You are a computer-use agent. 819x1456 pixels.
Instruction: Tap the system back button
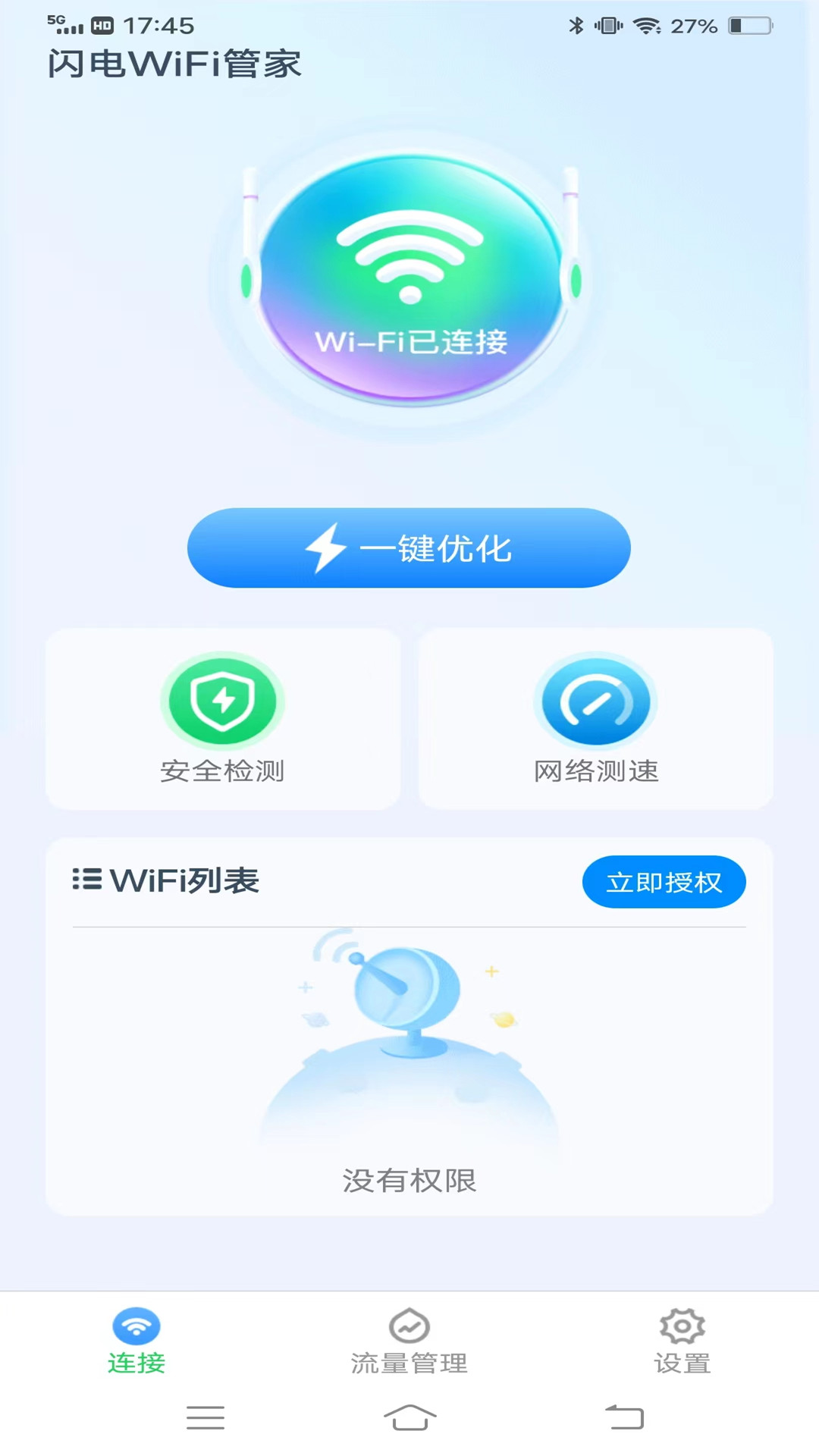click(624, 1417)
